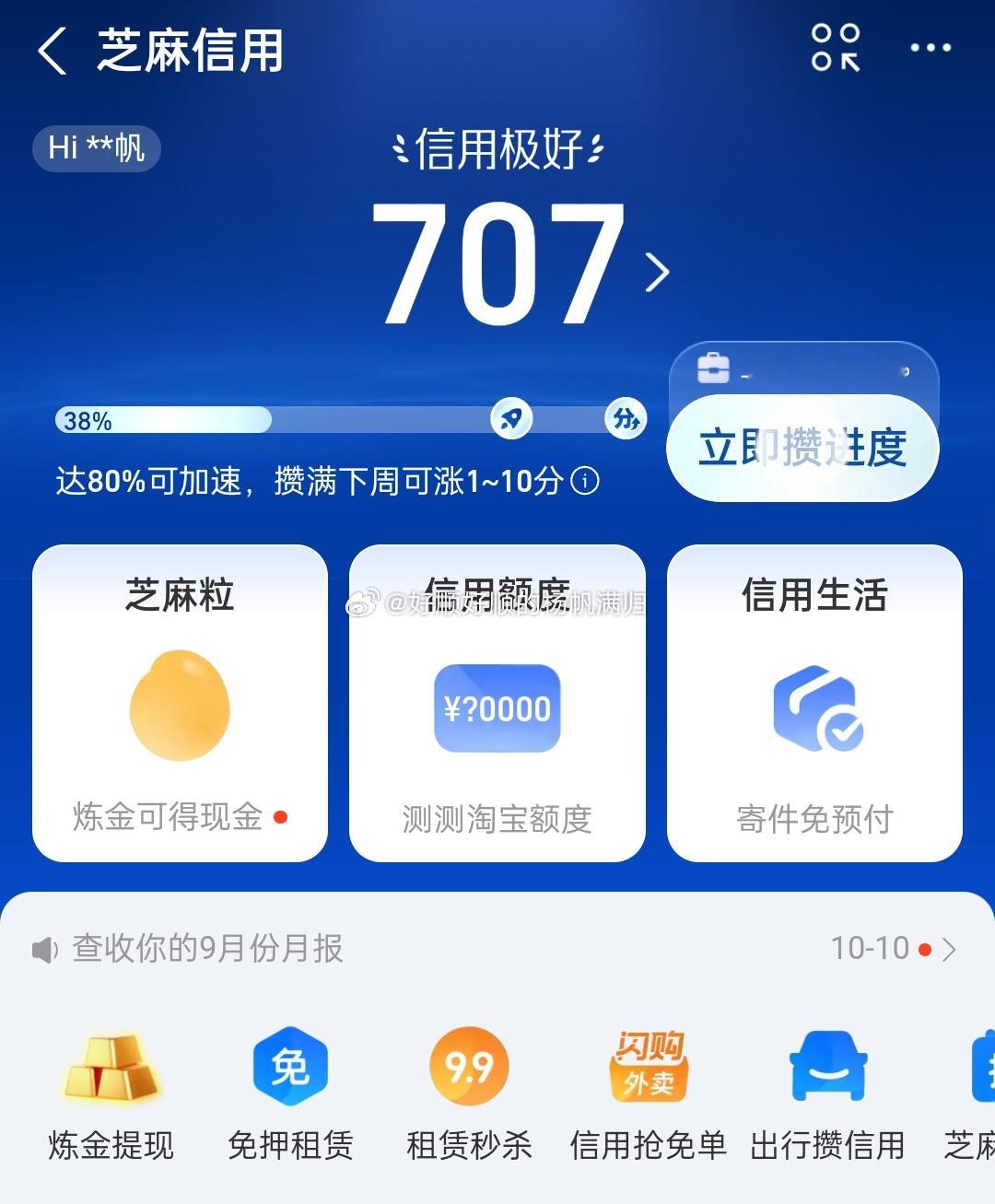
Task: Open the QR scan icon in top bar
Action: click(834, 47)
